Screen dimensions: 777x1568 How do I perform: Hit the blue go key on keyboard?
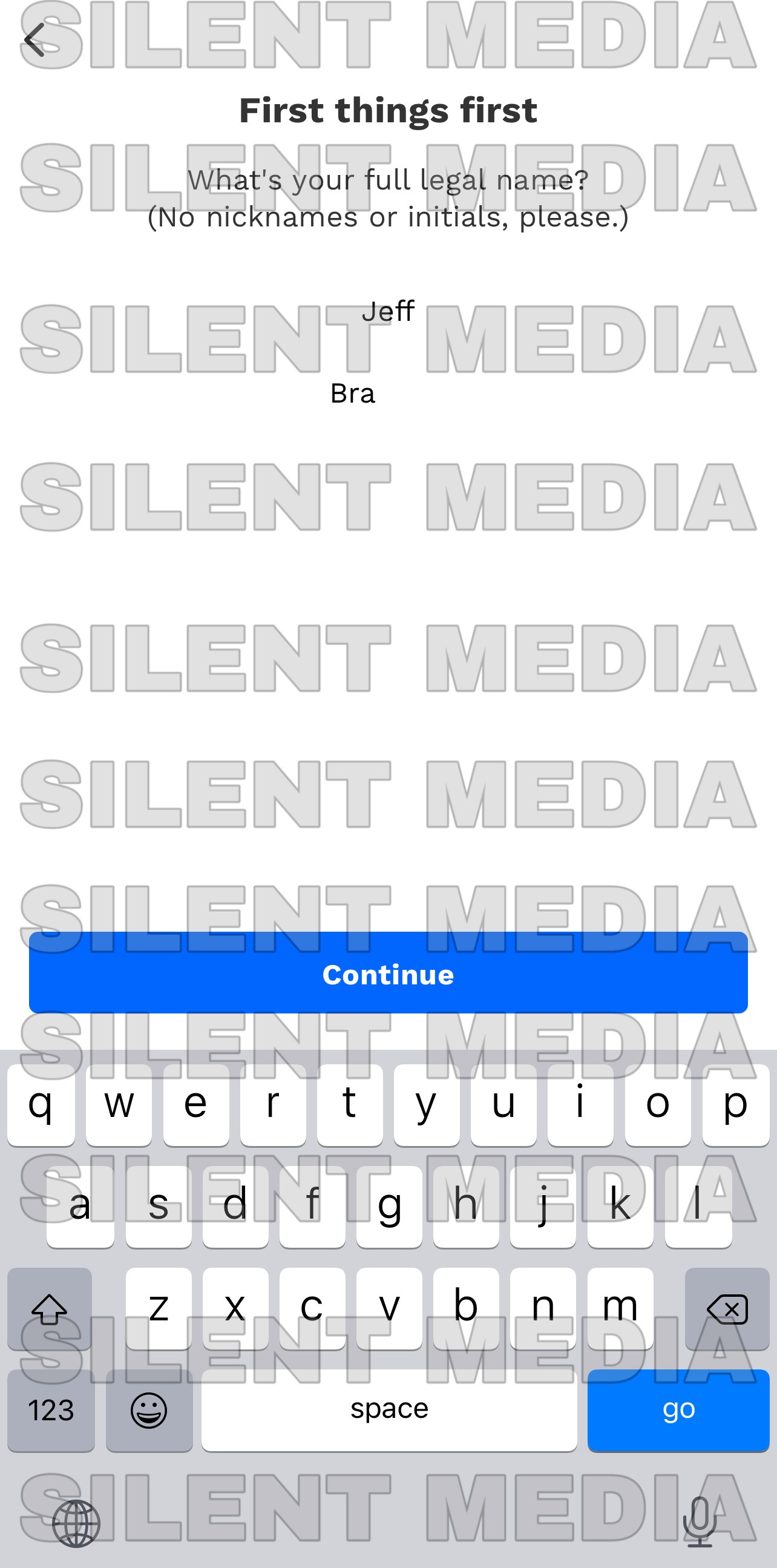tap(678, 1410)
